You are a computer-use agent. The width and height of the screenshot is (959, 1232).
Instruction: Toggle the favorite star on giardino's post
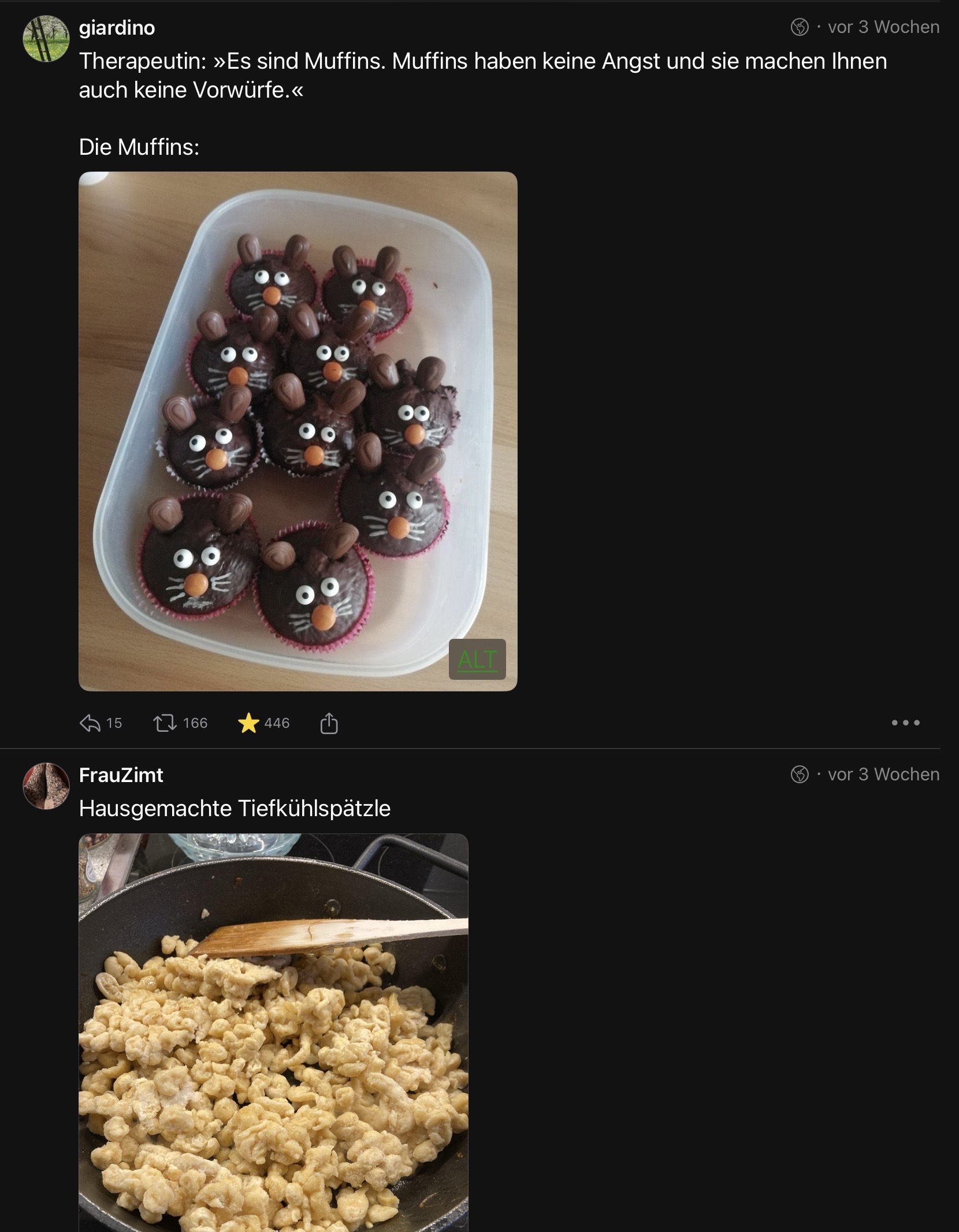(248, 723)
